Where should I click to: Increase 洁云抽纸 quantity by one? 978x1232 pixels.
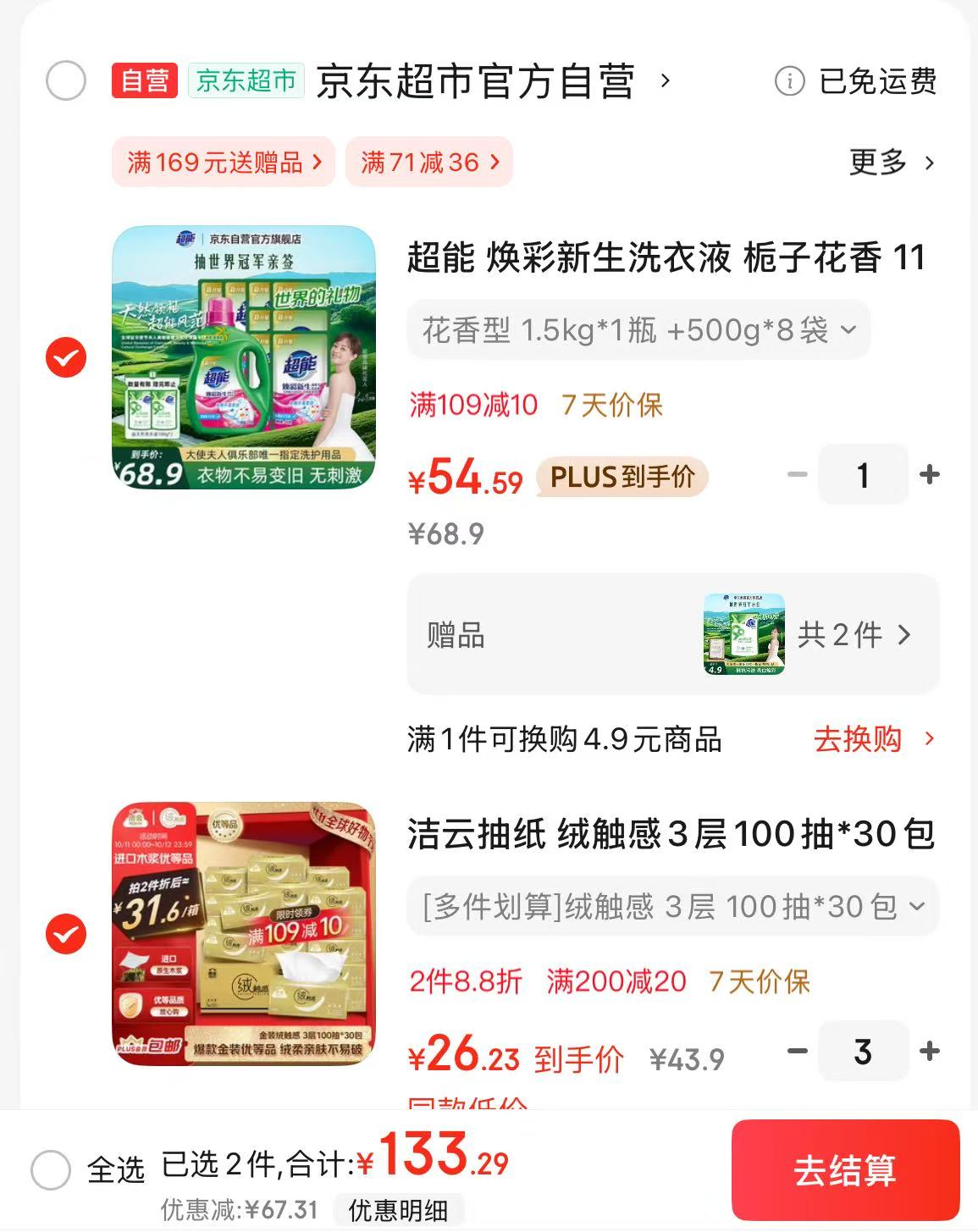(930, 1052)
